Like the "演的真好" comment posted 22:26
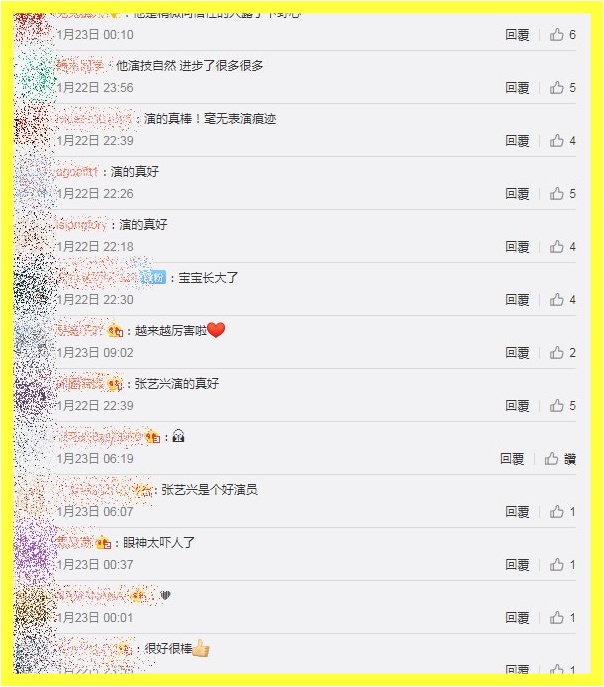 coord(558,194)
